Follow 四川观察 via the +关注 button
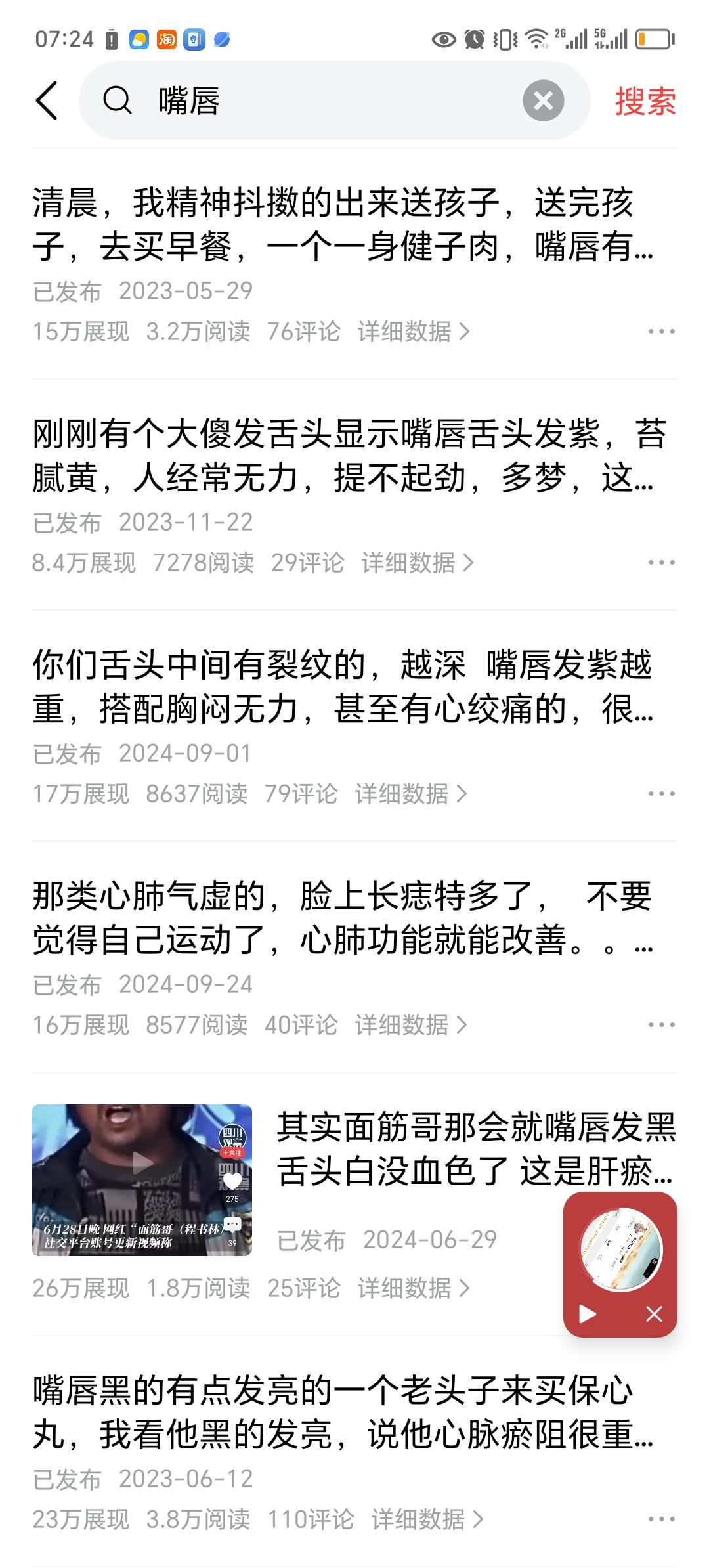709x1568 pixels. click(233, 1154)
